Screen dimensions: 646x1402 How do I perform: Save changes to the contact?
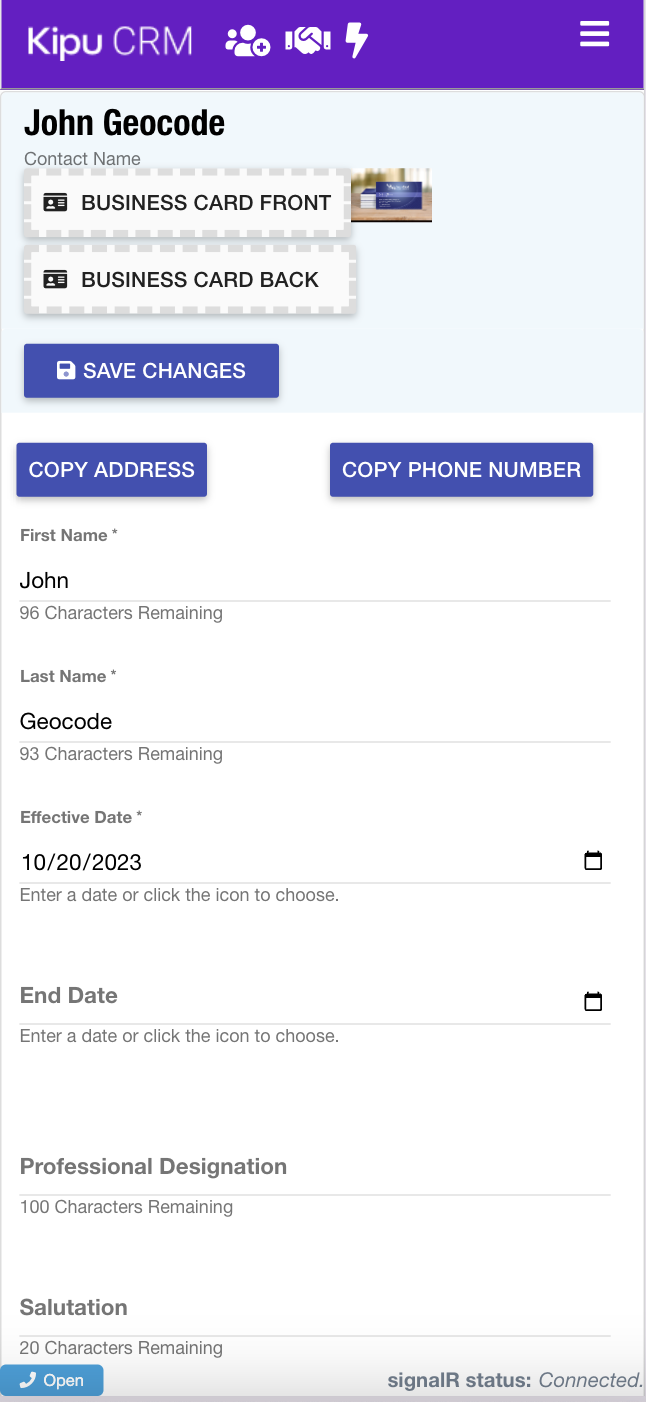pyautogui.click(x=151, y=371)
